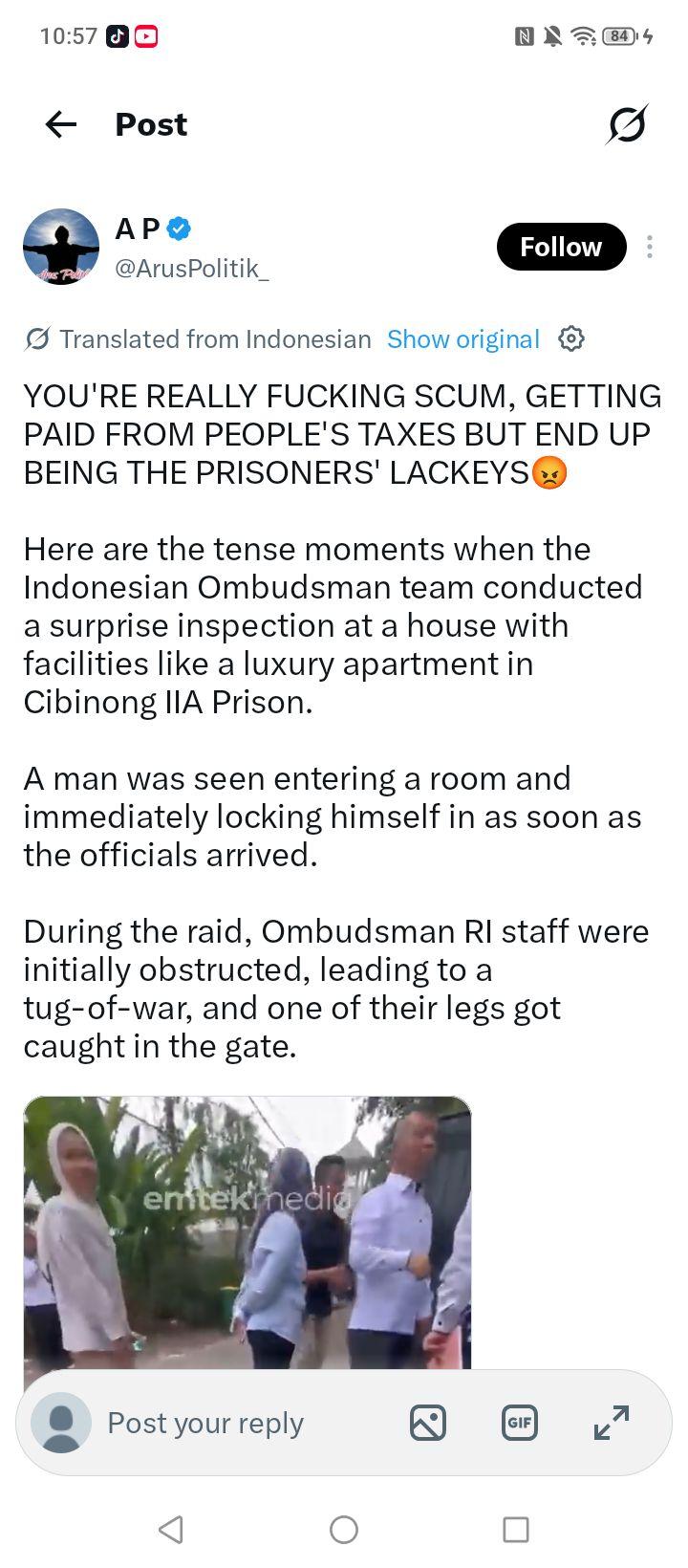Open the AP profile picture

point(61,247)
